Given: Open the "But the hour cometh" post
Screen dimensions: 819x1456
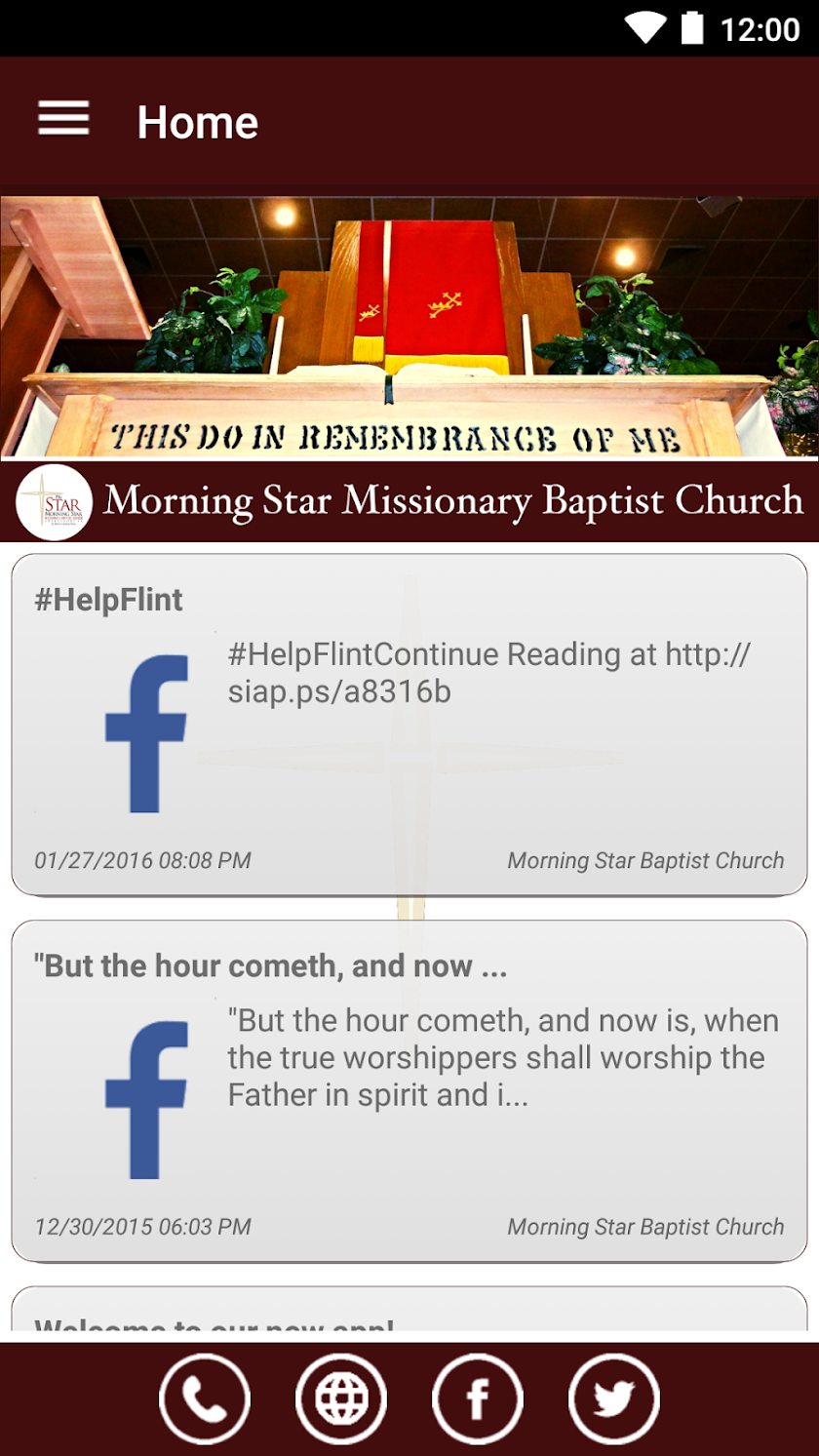Looking at the screenshot, I should point(409,1091).
